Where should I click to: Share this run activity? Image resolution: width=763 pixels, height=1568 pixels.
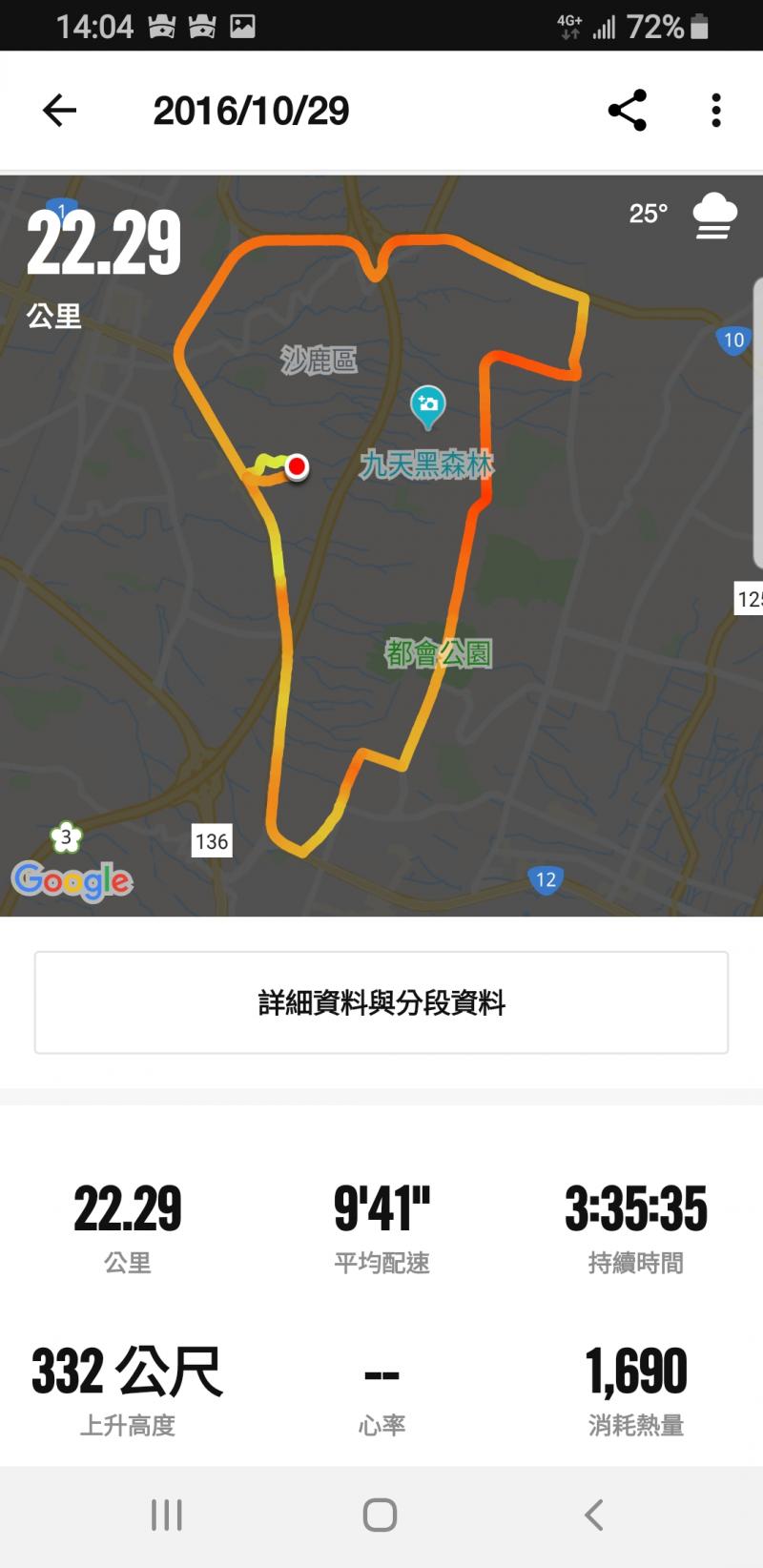[x=627, y=111]
